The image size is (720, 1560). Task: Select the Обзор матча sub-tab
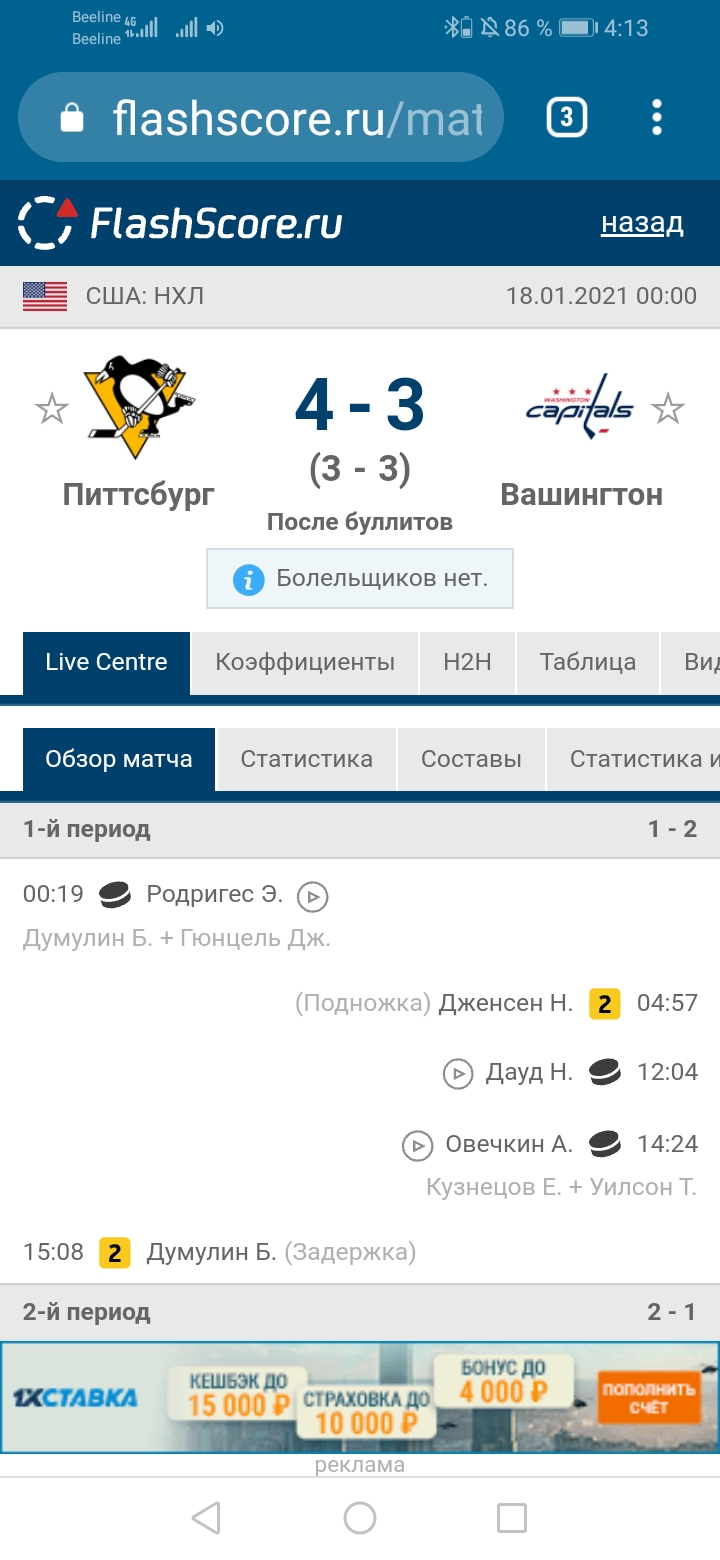[x=119, y=759]
